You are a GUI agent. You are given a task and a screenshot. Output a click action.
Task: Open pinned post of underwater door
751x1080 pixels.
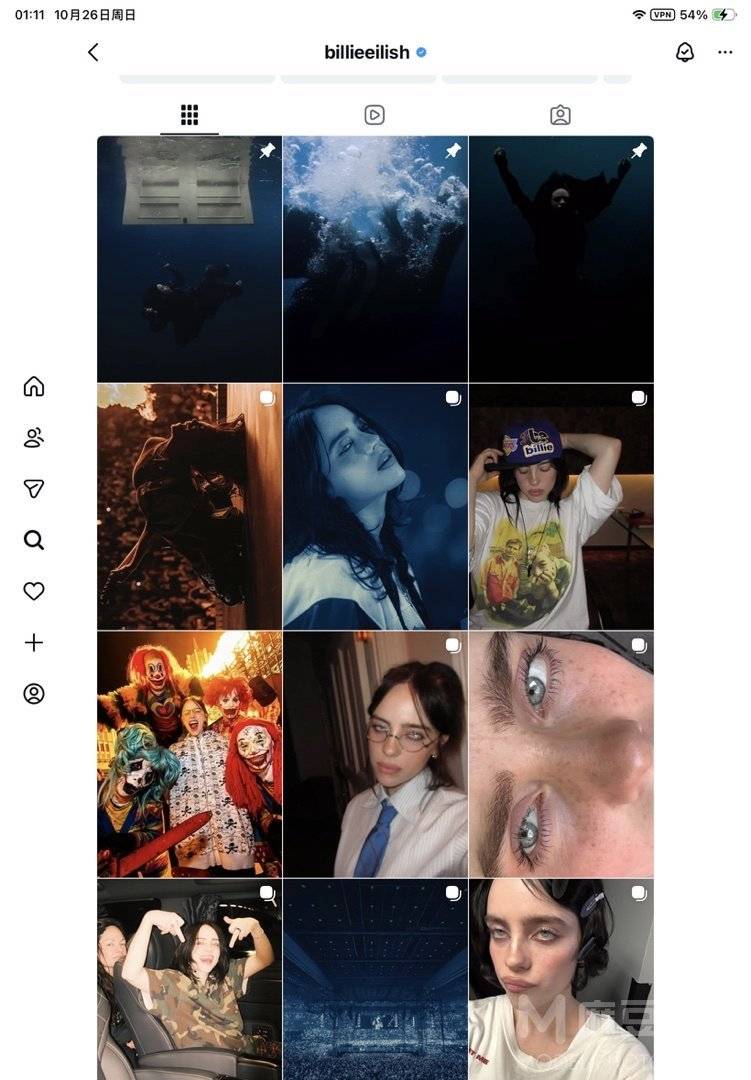189,258
